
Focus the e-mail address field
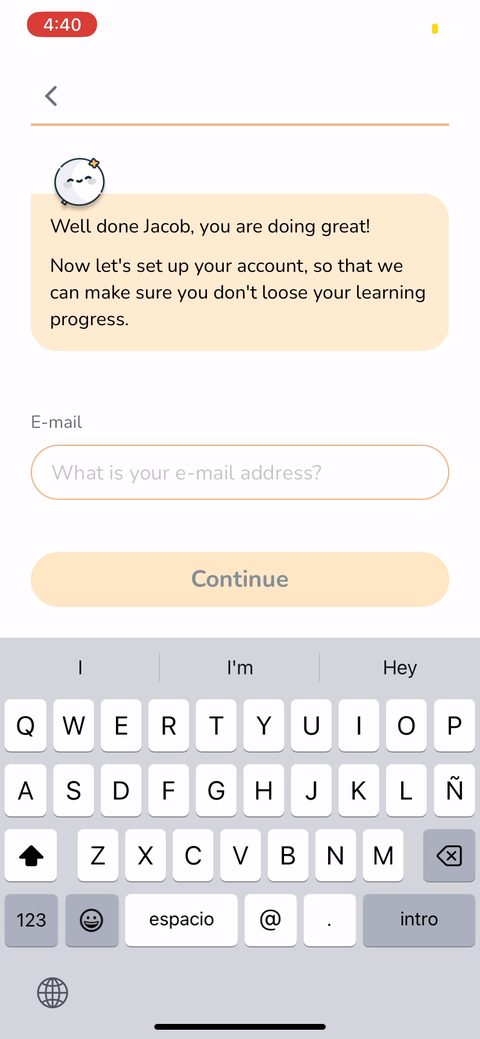(x=240, y=472)
